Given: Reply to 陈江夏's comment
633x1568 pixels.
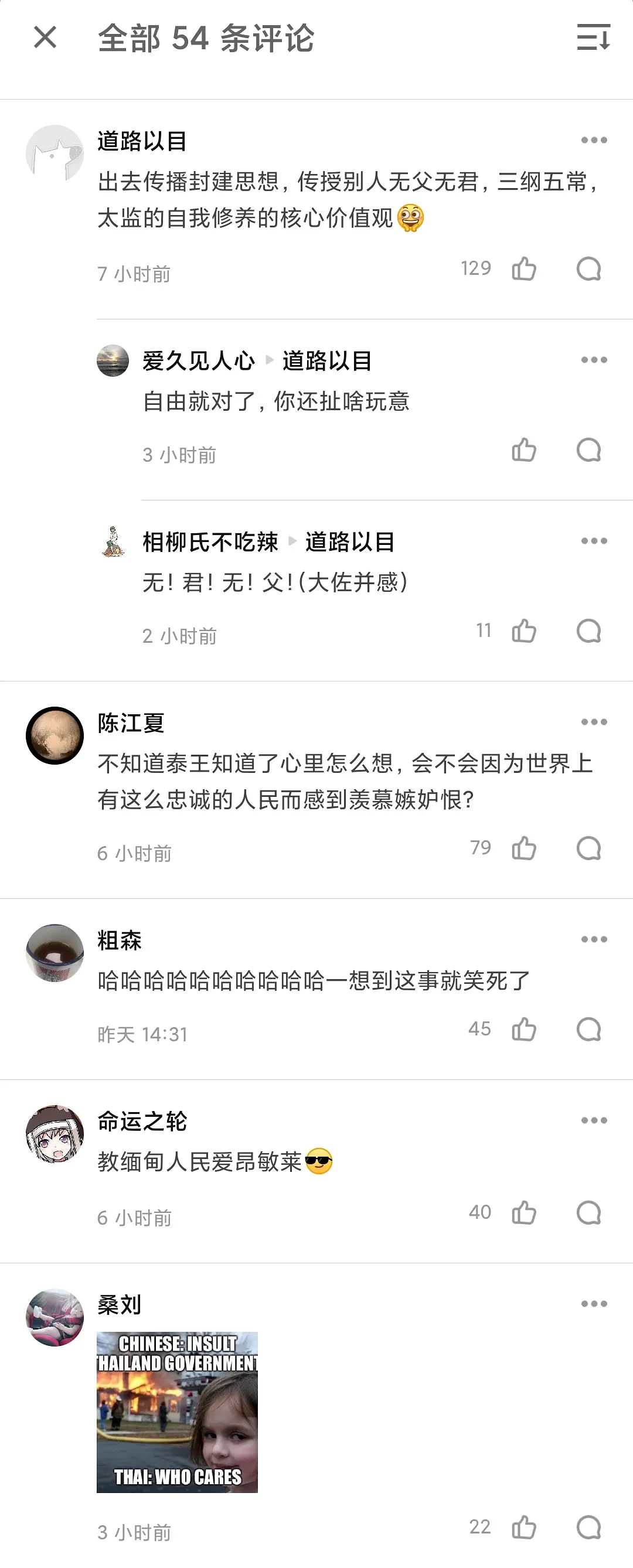Looking at the screenshot, I should pos(588,848).
